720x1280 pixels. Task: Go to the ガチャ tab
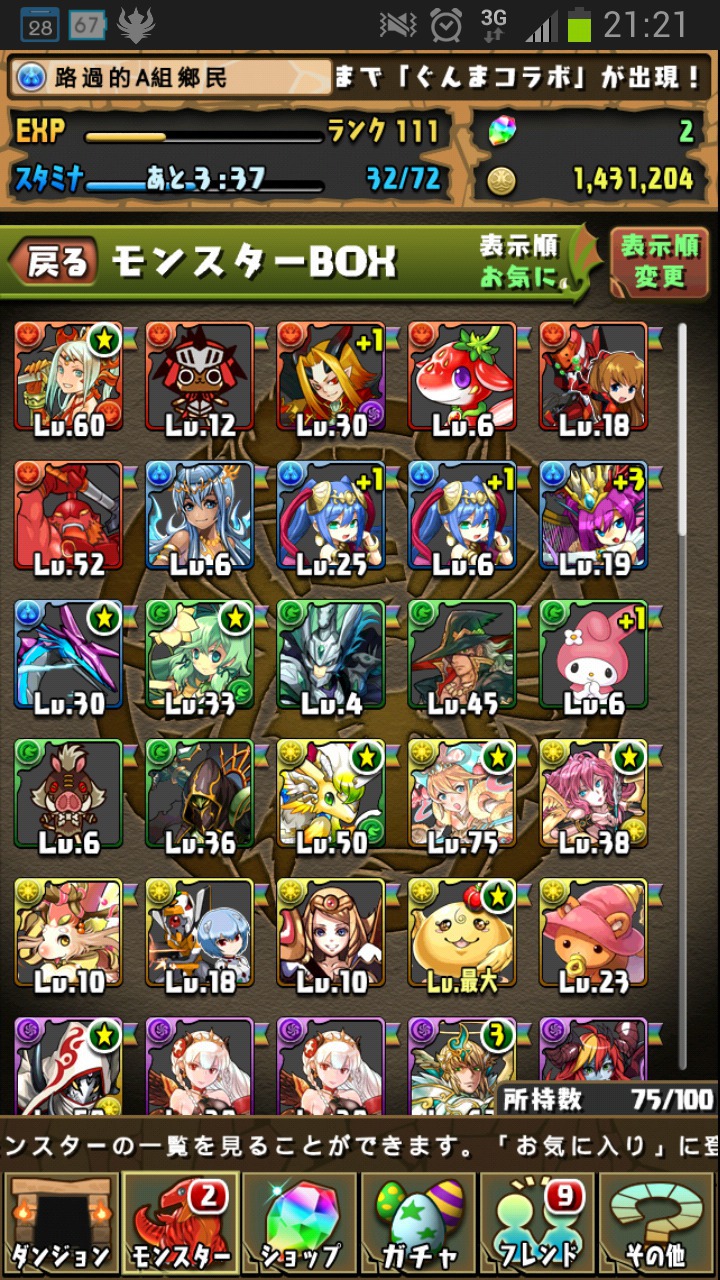pos(419,1224)
